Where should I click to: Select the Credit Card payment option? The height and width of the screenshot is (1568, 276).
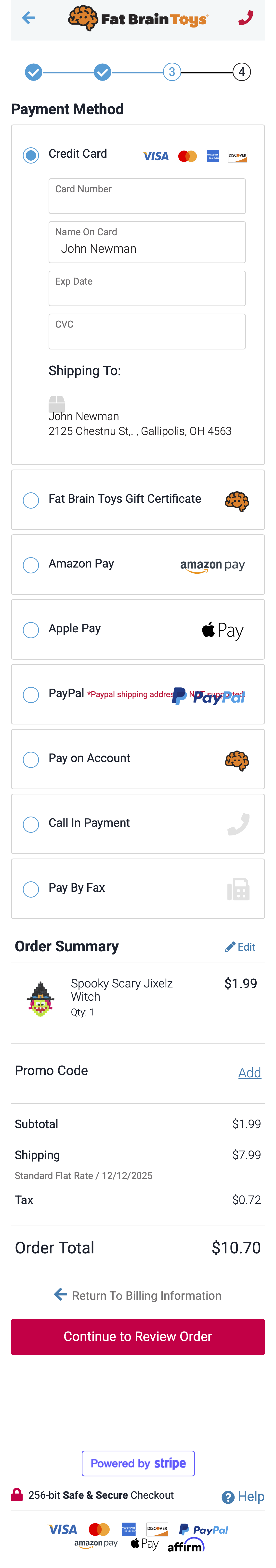tap(31, 155)
